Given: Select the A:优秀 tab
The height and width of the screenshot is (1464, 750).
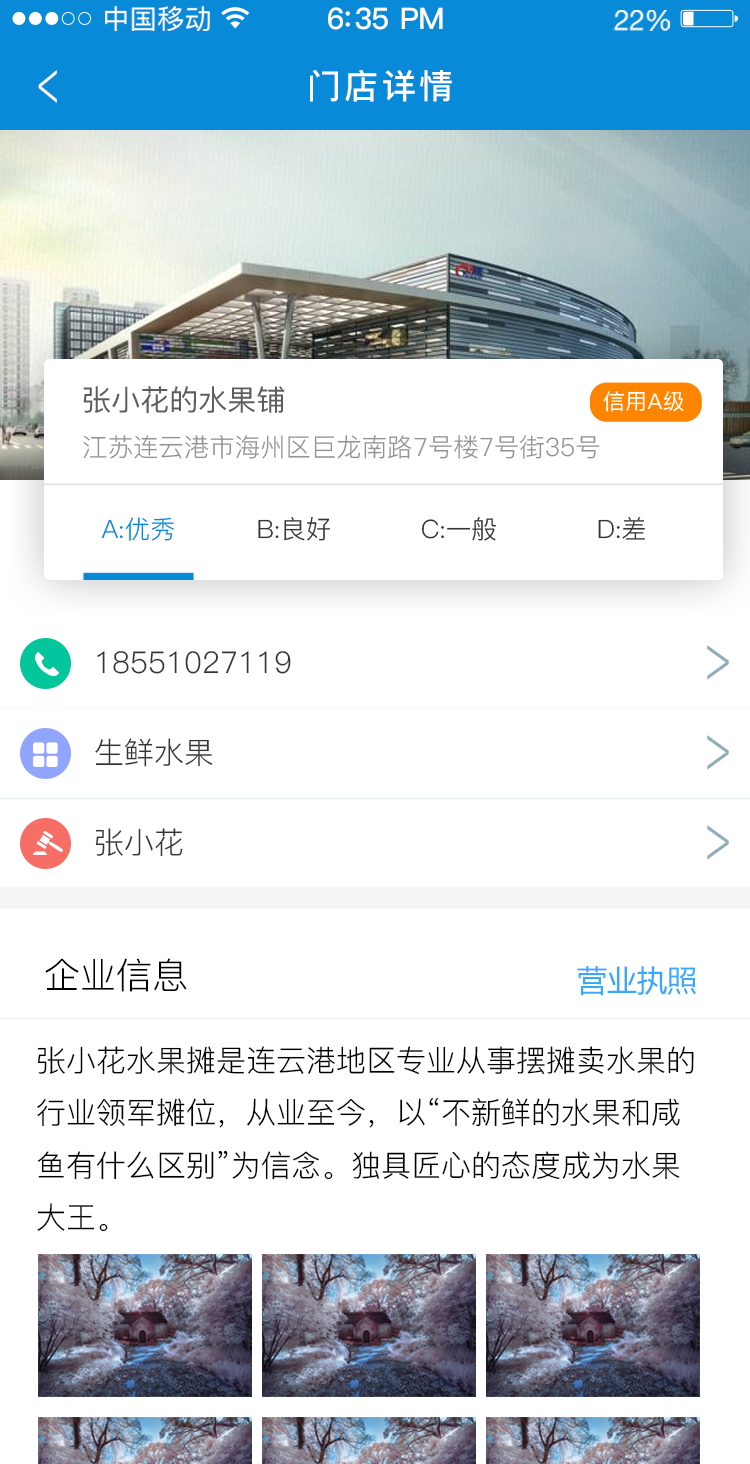Looking at the screenshot, I should pyautogui.click(x=138, y=529).
